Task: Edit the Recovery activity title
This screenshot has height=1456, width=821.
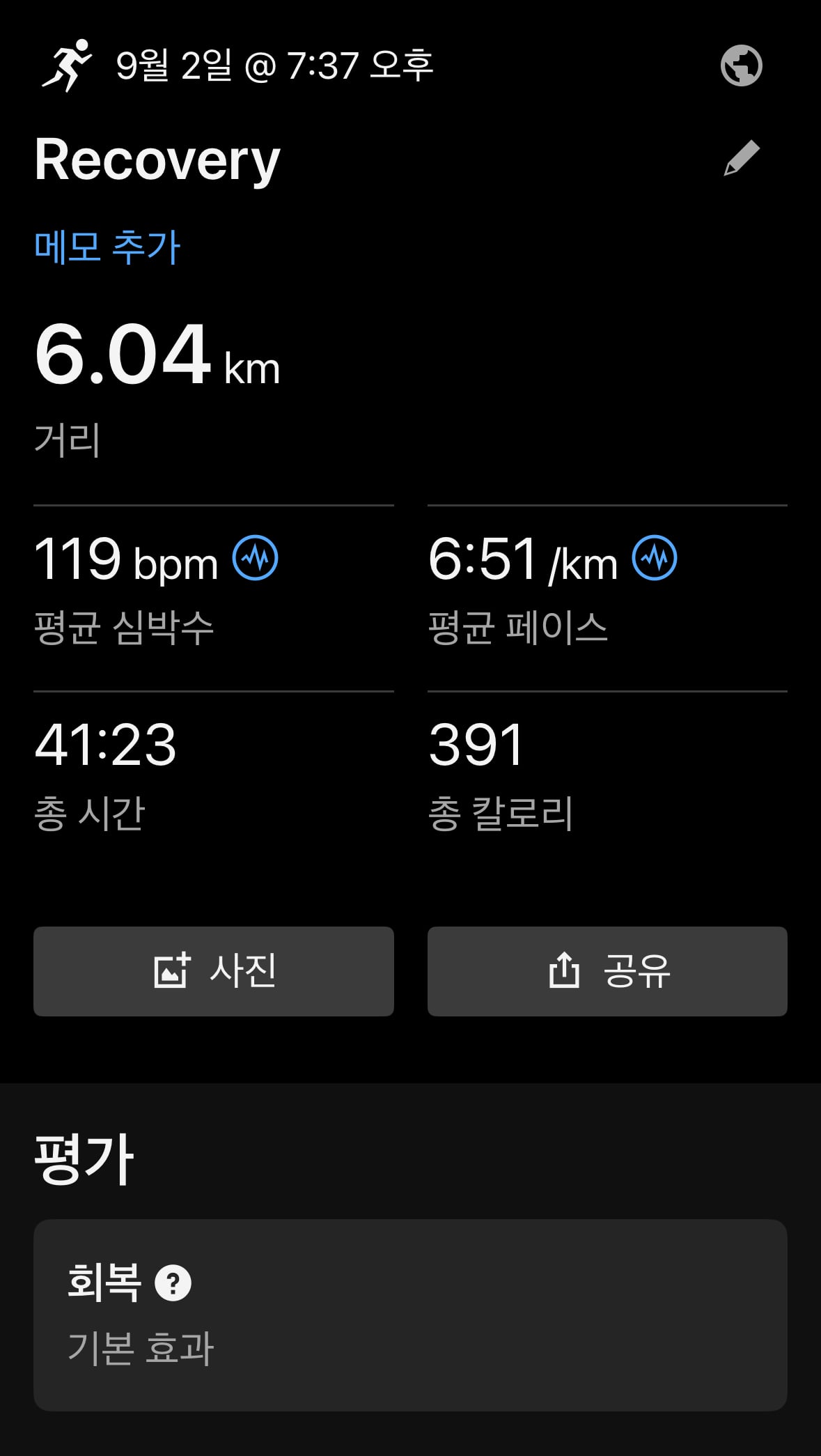Action: click(x=741, y=157)
